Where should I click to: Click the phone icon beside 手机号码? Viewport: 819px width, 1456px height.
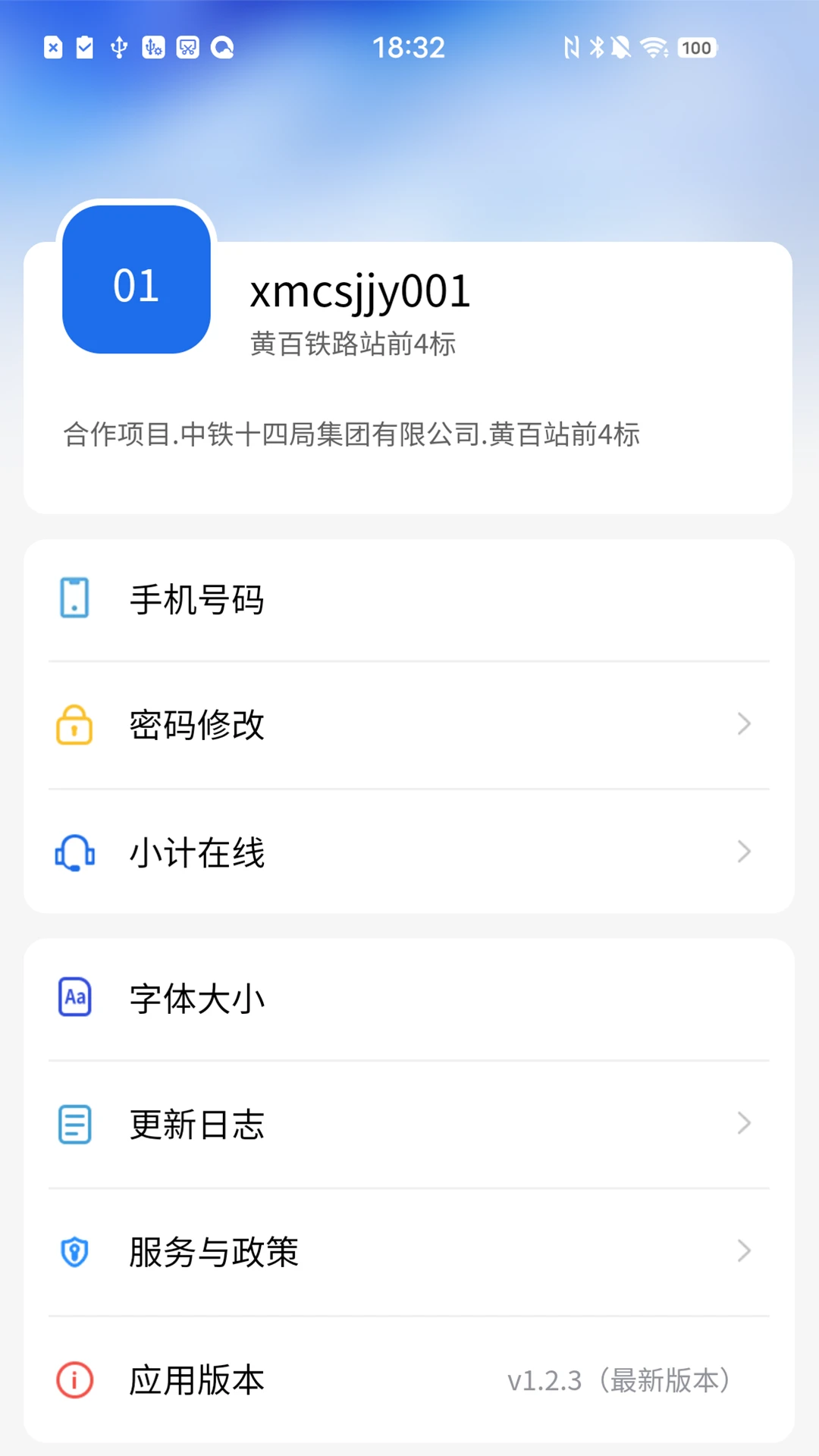[x=74, y=599]
